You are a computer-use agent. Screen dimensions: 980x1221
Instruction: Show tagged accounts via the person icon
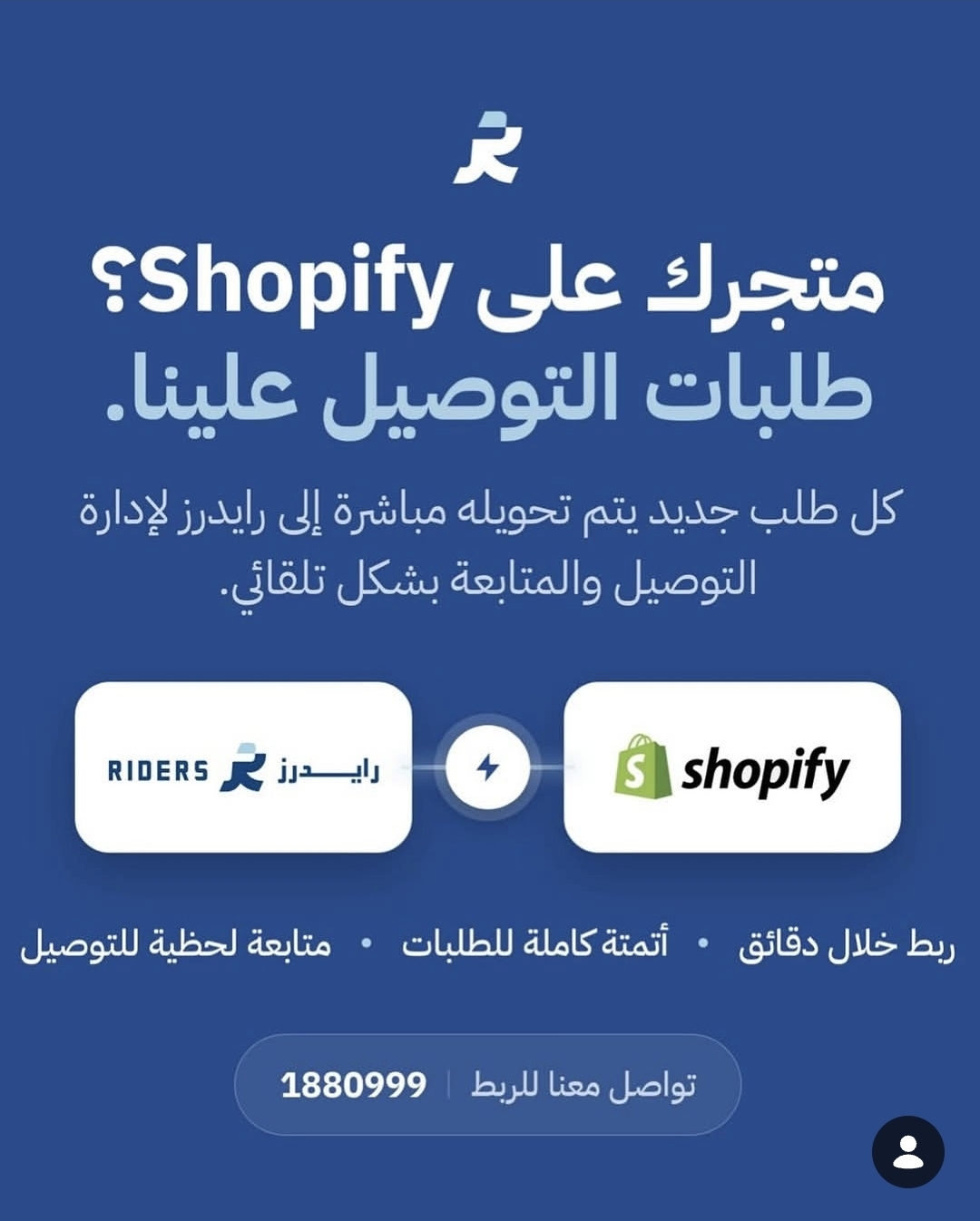907,1151
